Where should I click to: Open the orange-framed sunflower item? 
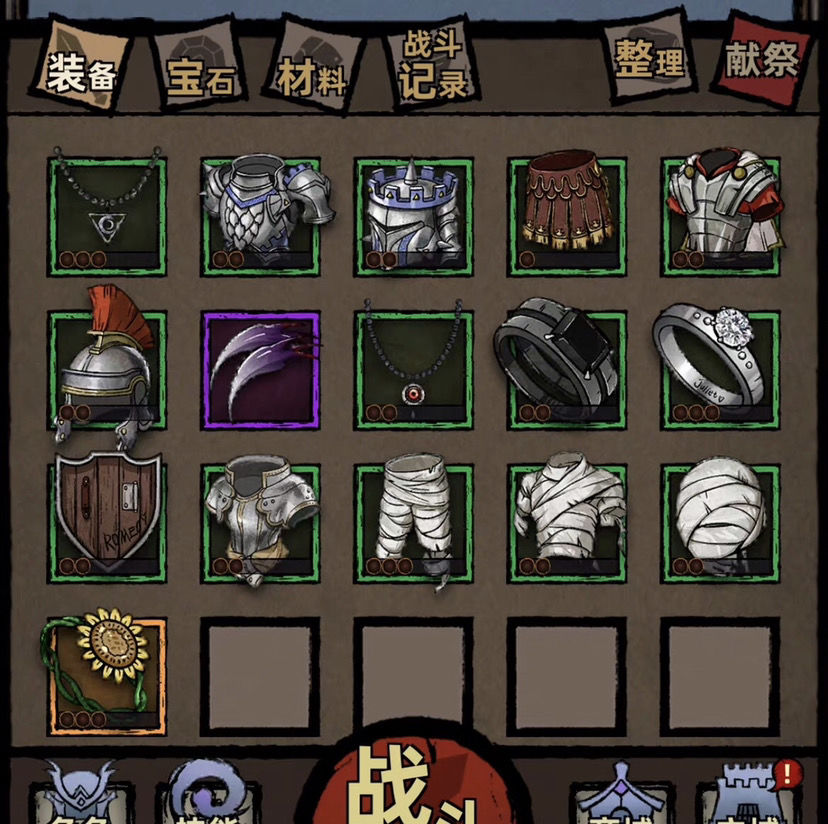click(106, 676)
